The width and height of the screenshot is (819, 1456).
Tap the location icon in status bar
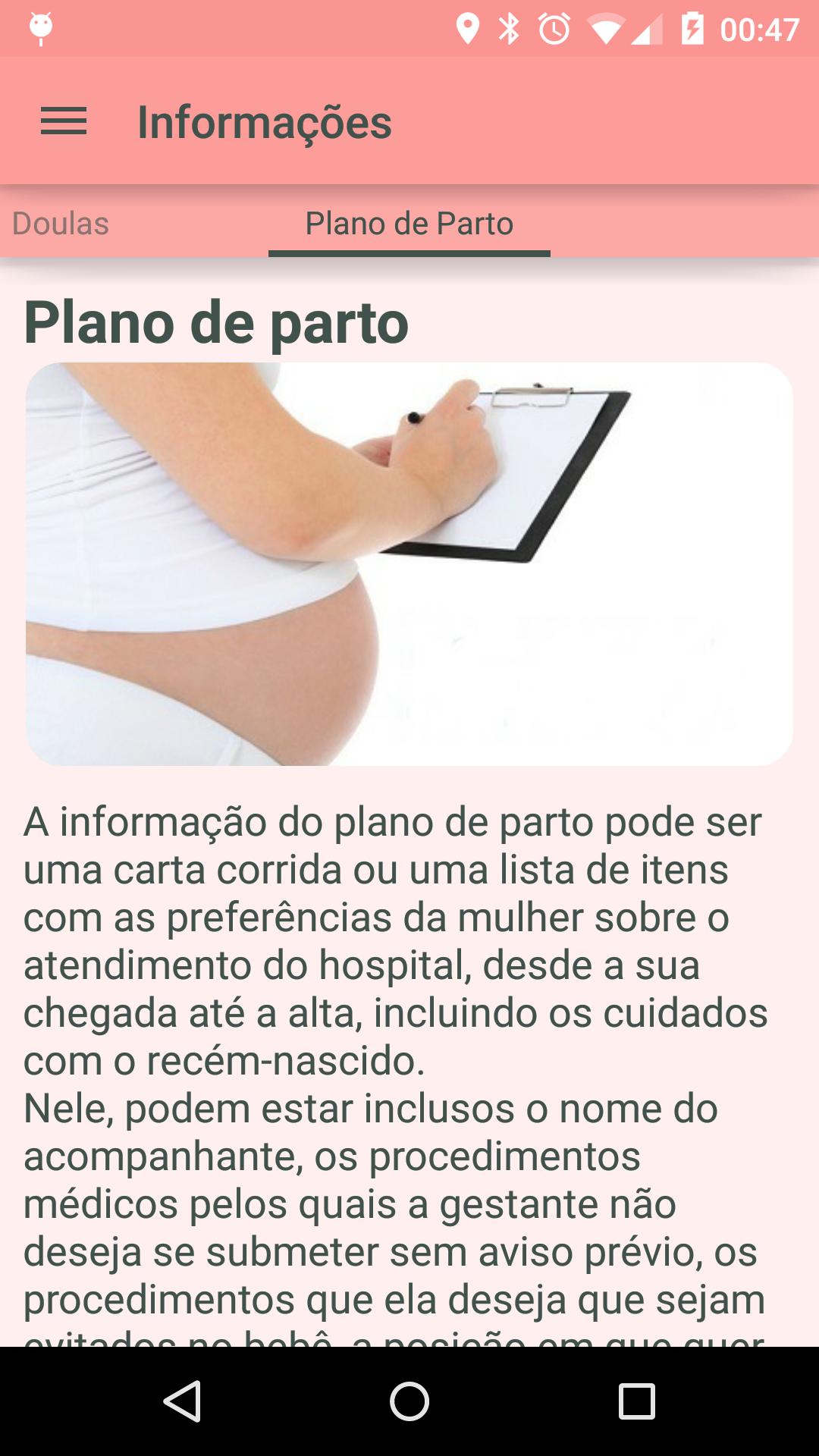click(468, 28)
